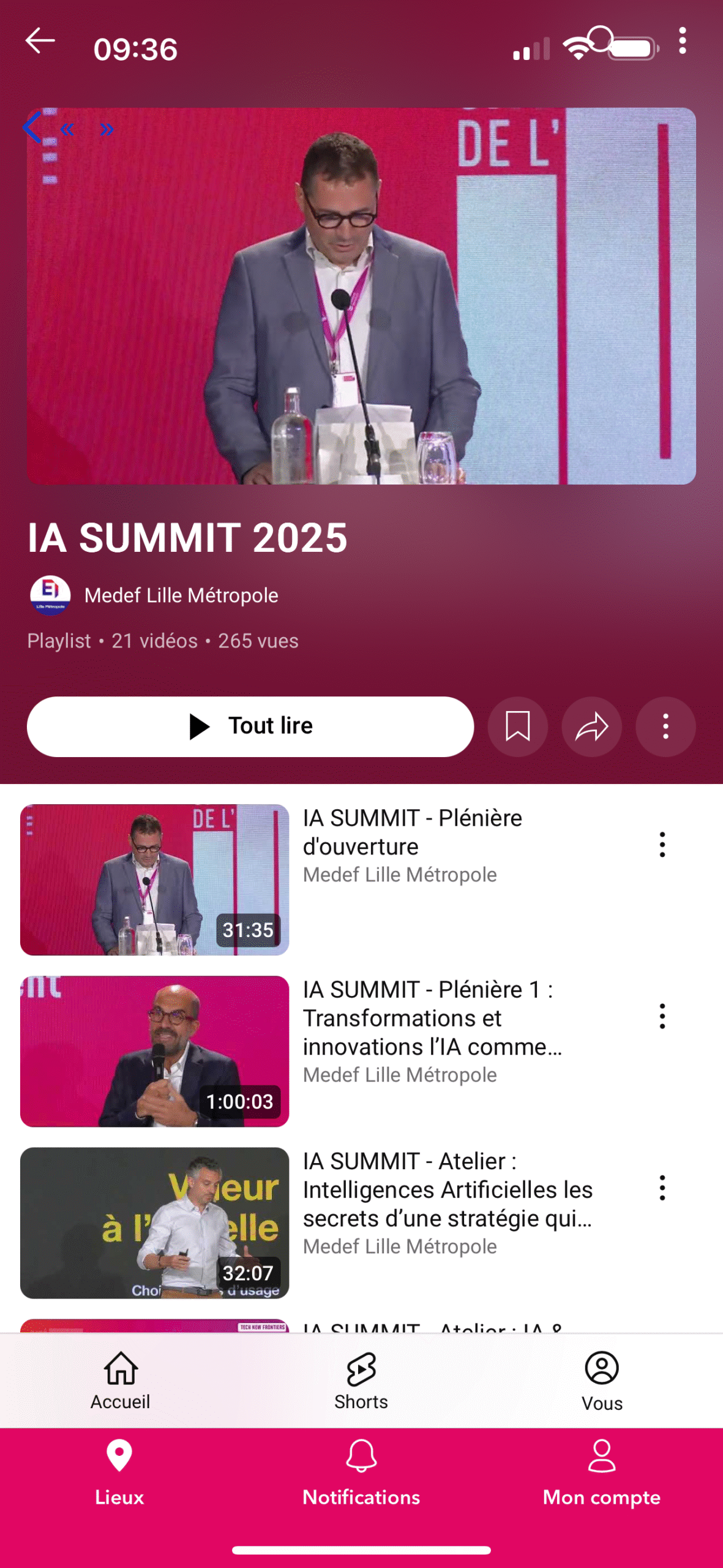Open the Lieux tab
Viewport: 723px width, 1568px height.
pos(119,1473)
